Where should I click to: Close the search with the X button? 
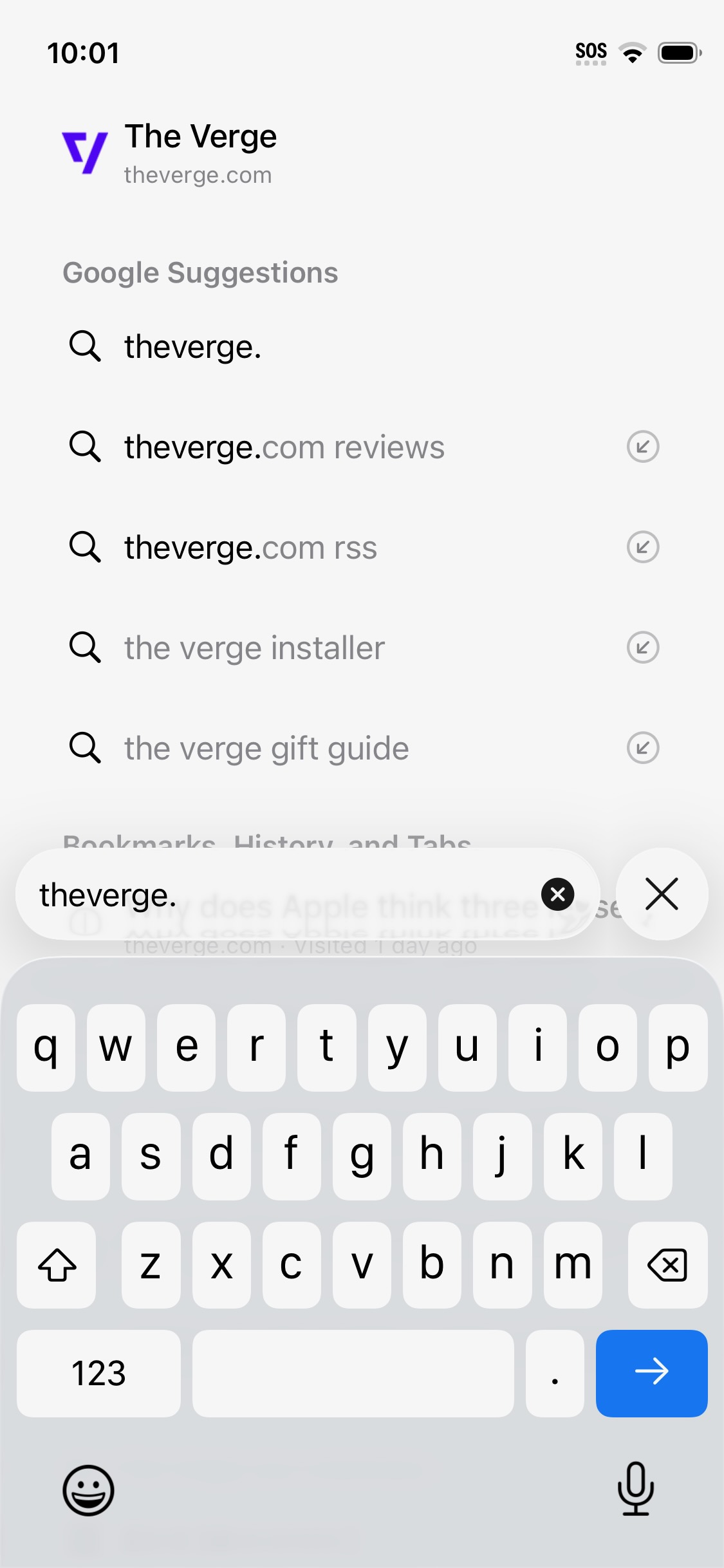pyautogui.click(x=662, y=894)
